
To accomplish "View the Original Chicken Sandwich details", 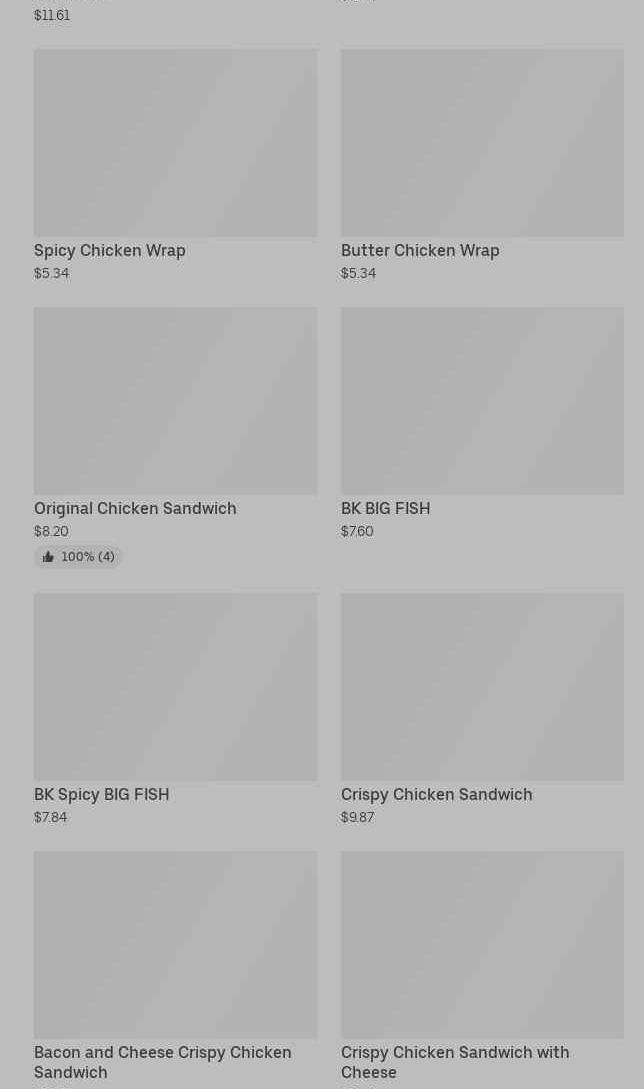I will click(x=175, y=438).
